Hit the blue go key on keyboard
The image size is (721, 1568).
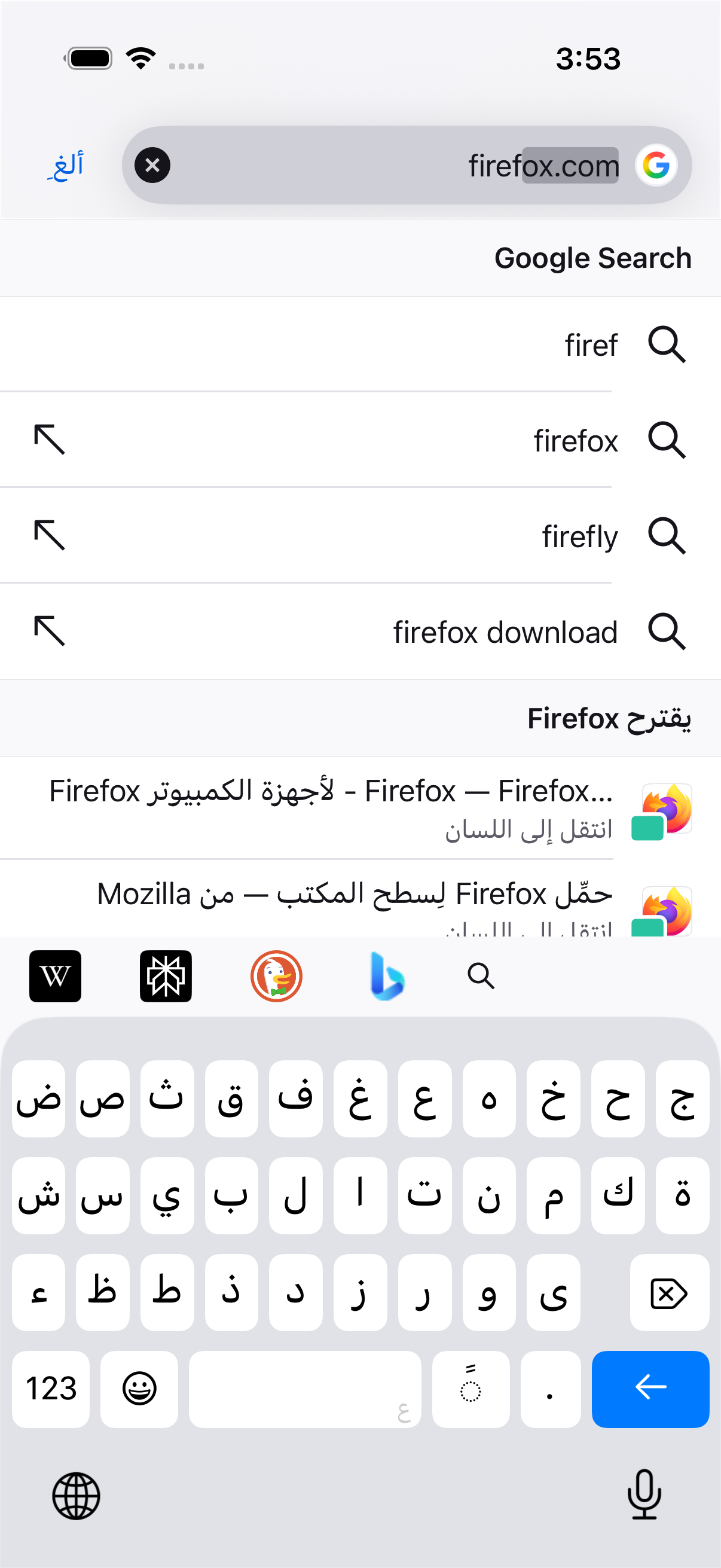click(x=650, y=1389)
